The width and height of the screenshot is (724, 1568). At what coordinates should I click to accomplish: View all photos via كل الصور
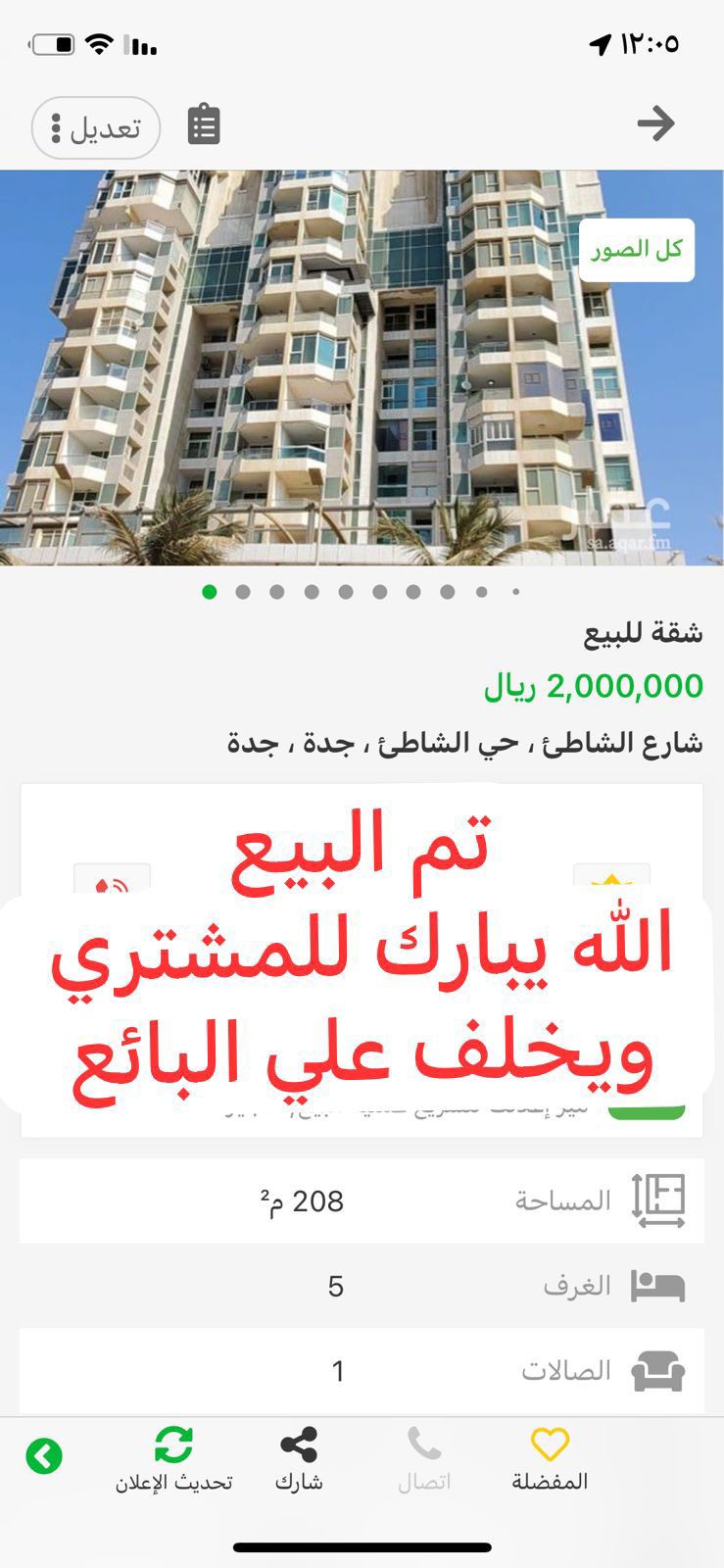coord(637,250)
